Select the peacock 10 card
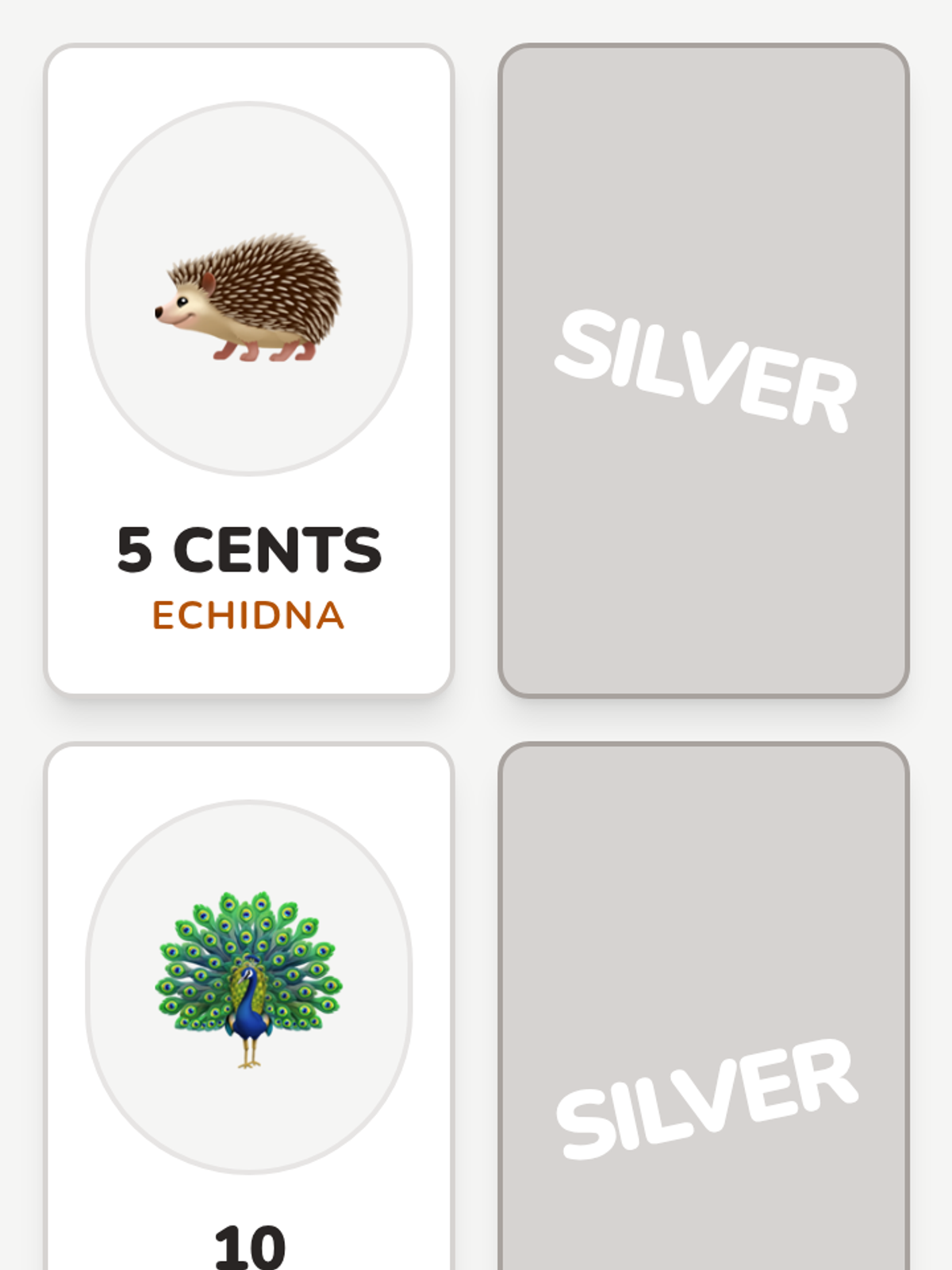This screenshot has width=952, height=1270. [x=249, y=1006]
